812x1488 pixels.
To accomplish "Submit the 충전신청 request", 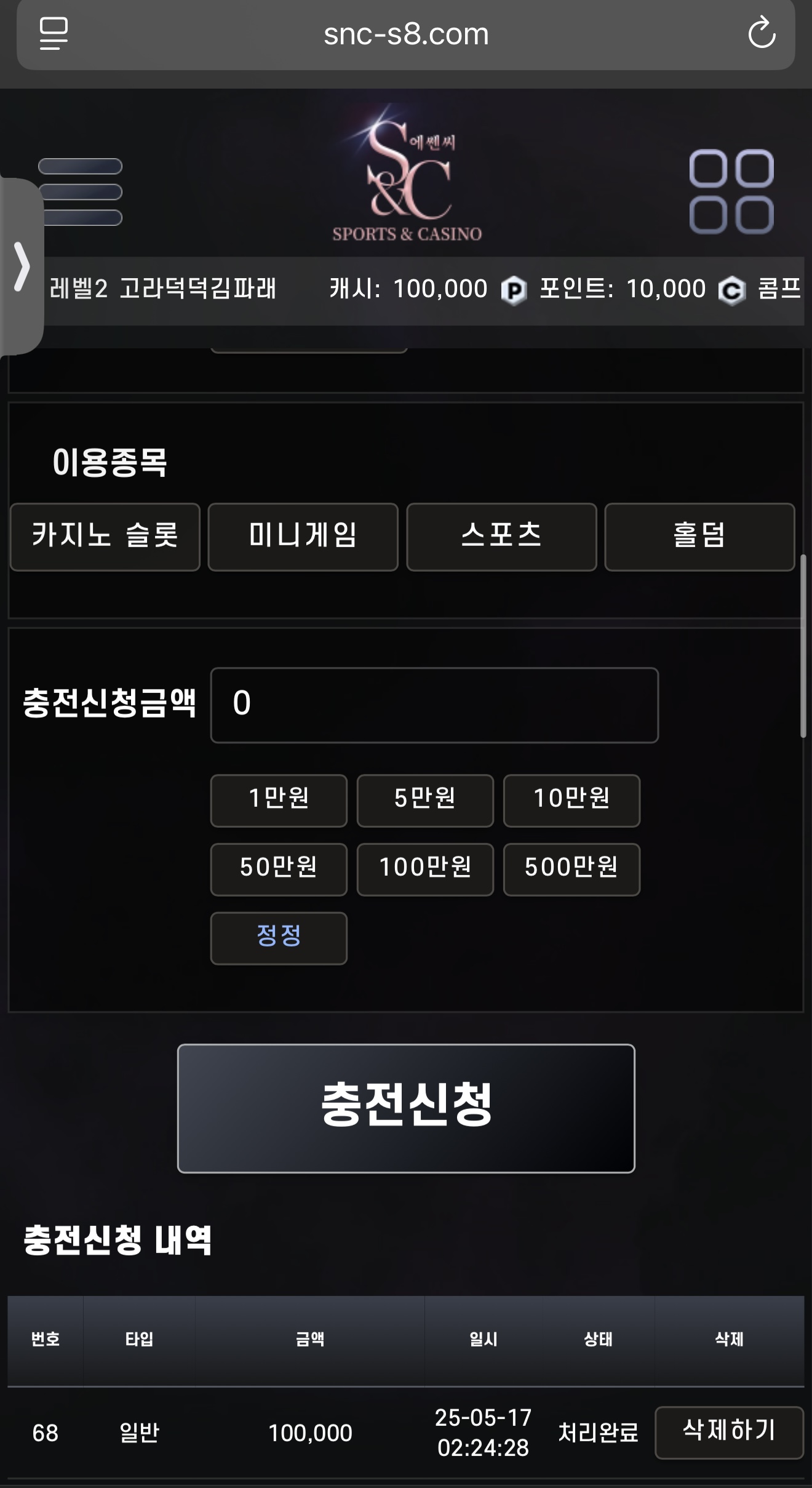I will click(x=406, y=1108).
